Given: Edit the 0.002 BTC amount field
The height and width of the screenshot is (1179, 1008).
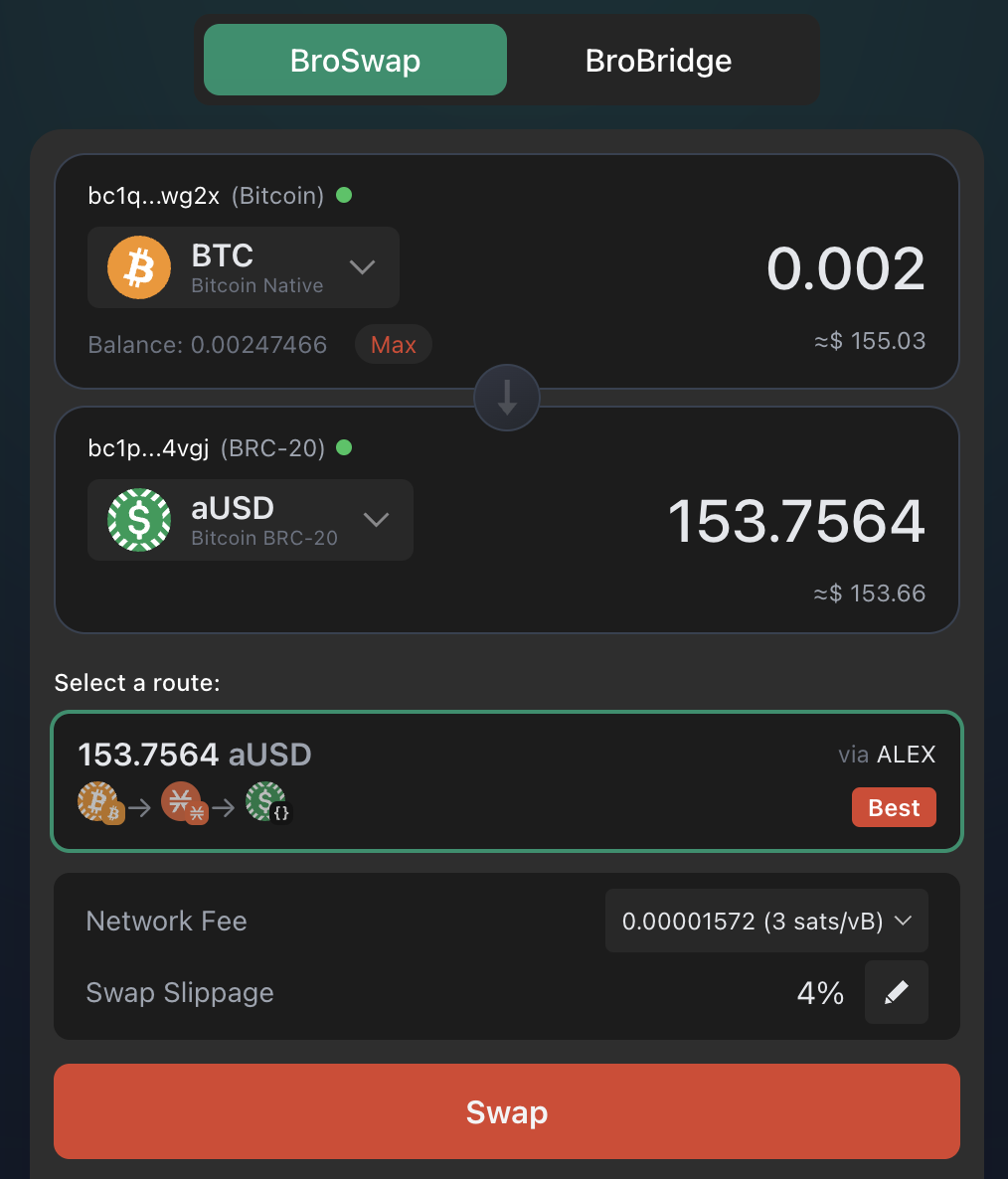Looking at the screenshot, I should click(x=845, y=269).
